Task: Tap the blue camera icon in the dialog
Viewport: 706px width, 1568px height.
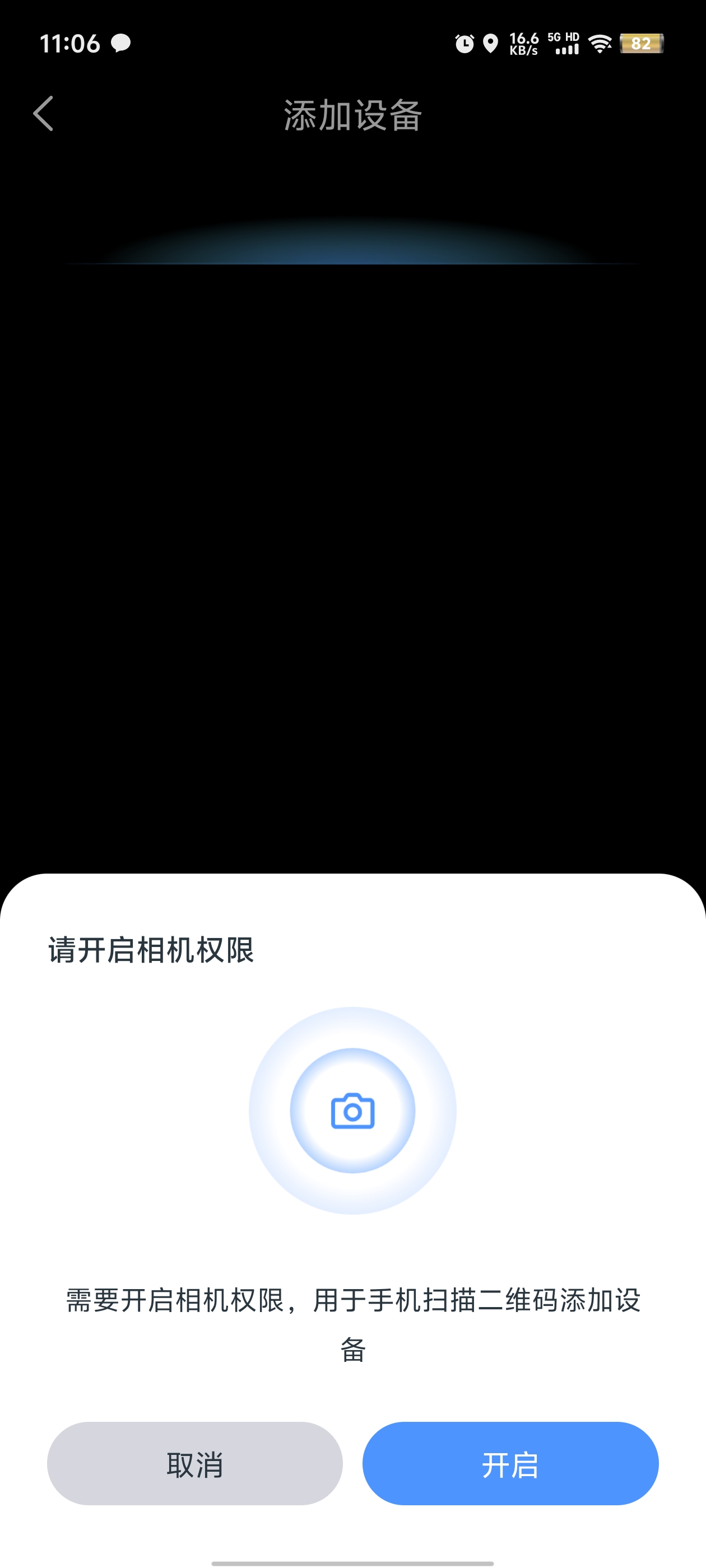Action: pos(352,1110)
